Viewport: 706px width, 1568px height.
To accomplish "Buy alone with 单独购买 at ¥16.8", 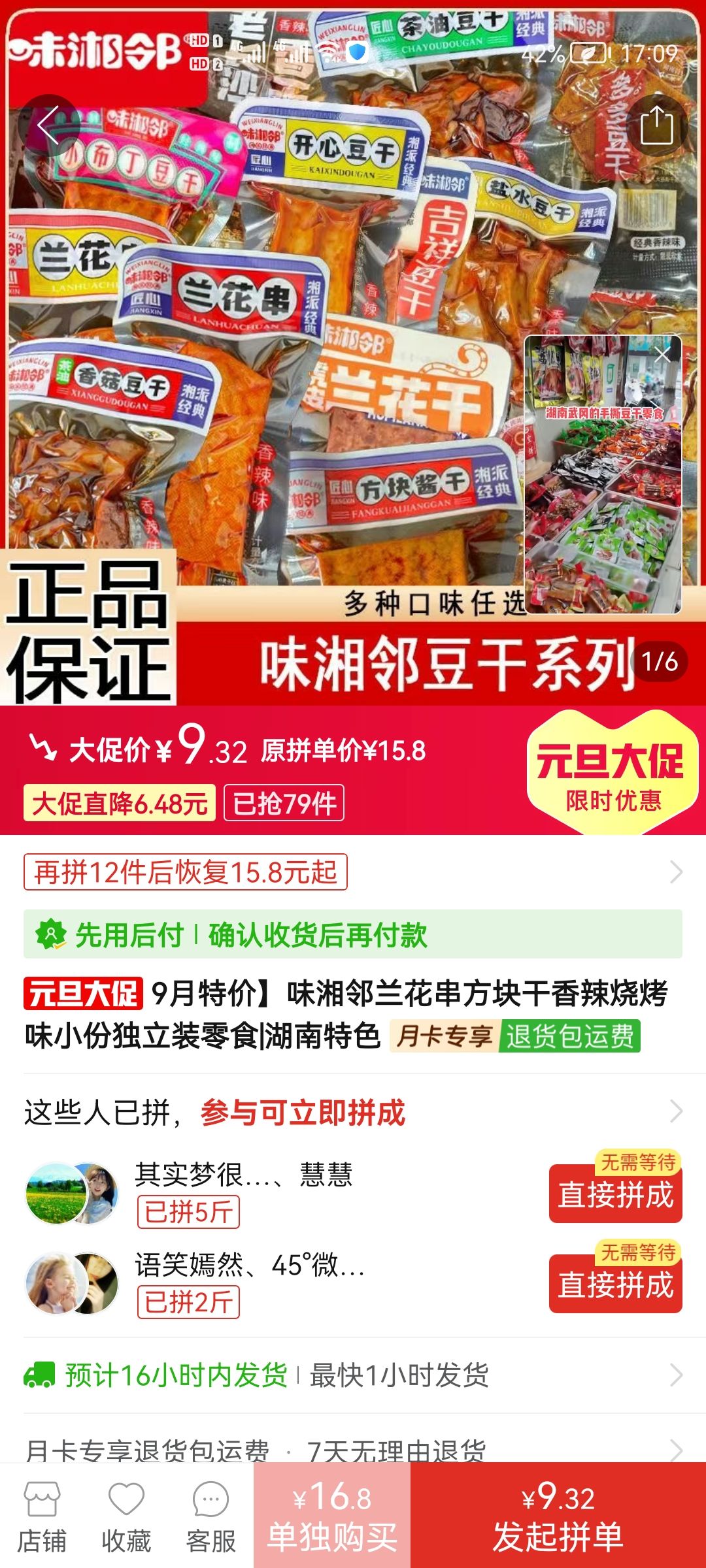I will (x=332, y=1516).
